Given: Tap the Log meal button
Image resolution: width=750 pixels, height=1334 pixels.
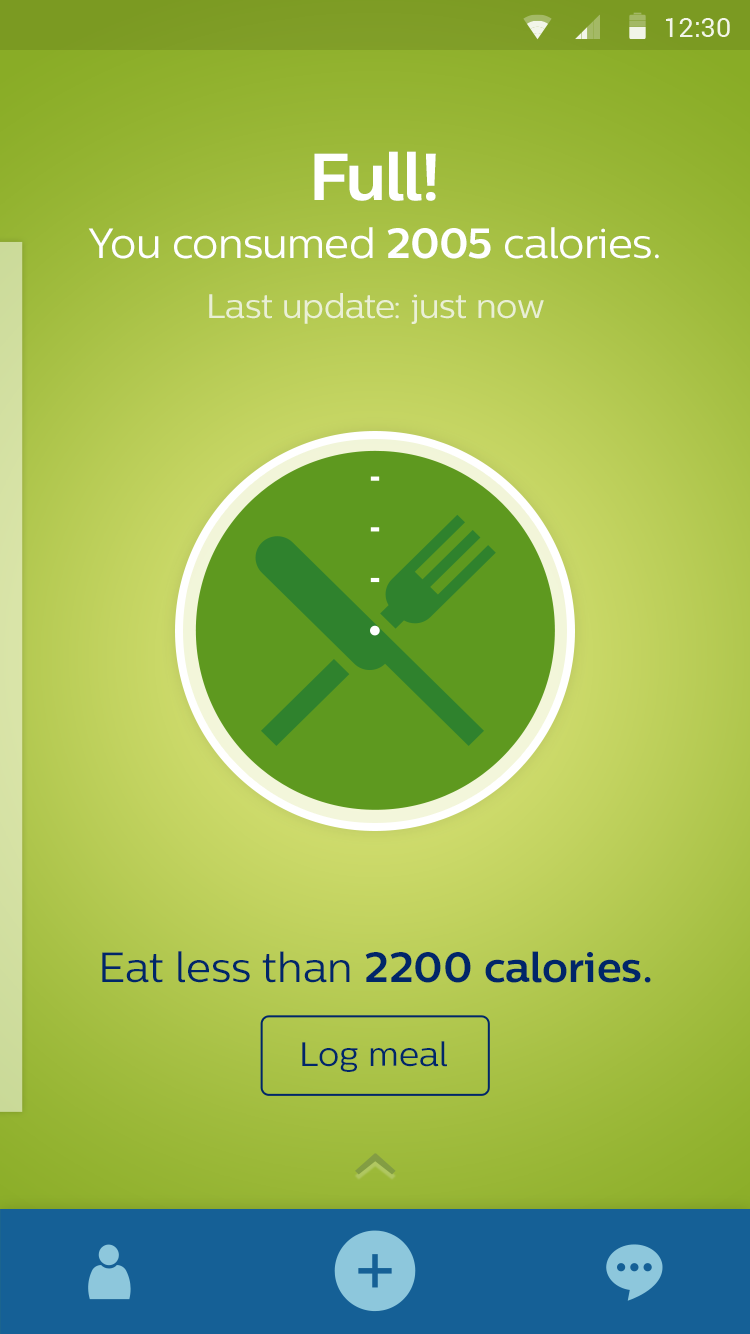Looking at the screenshot, I should pyautogui.click(x=375, y=1055).
